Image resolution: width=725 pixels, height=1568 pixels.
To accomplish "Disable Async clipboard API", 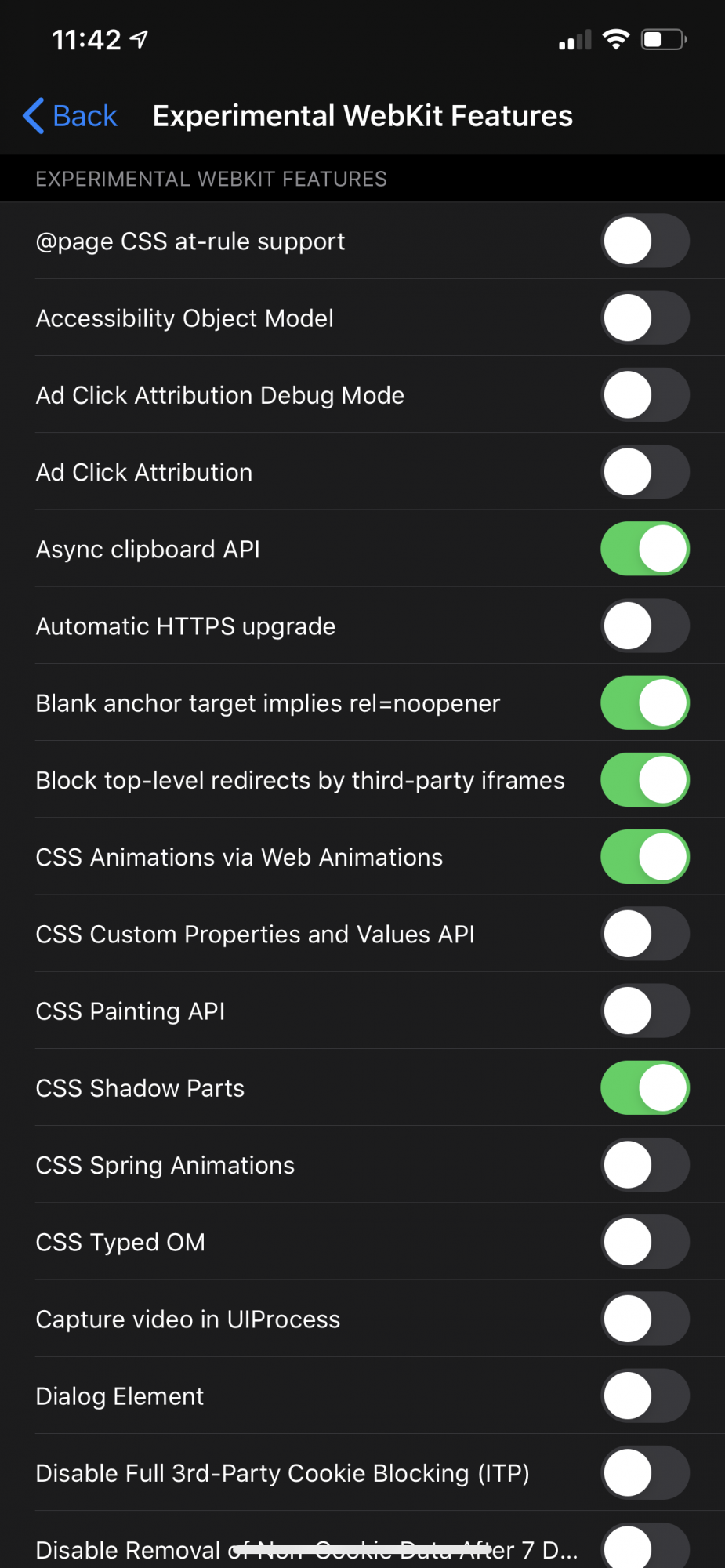I will coord(645,549).
